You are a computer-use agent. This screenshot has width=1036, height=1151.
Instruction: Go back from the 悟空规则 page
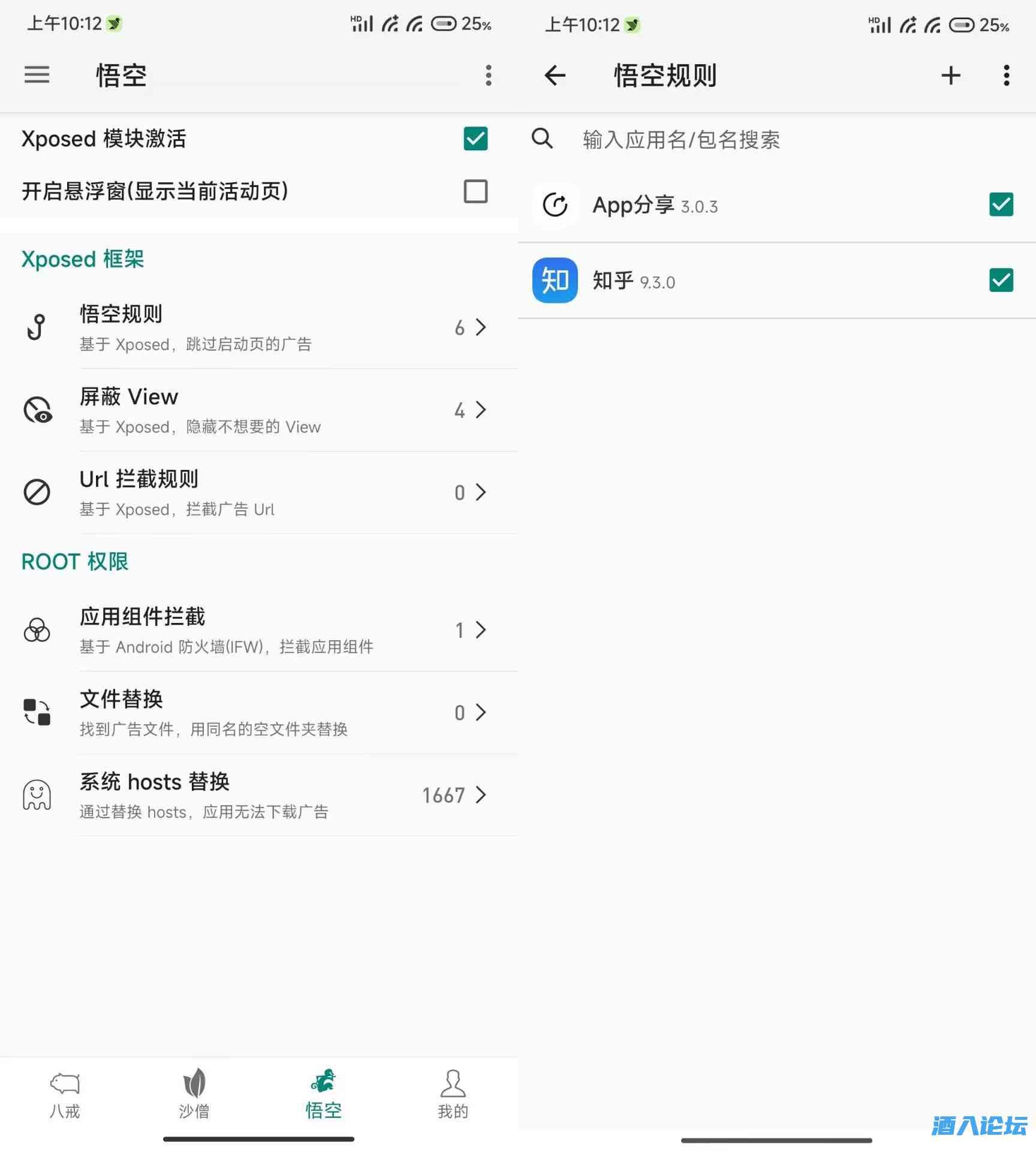555,76
